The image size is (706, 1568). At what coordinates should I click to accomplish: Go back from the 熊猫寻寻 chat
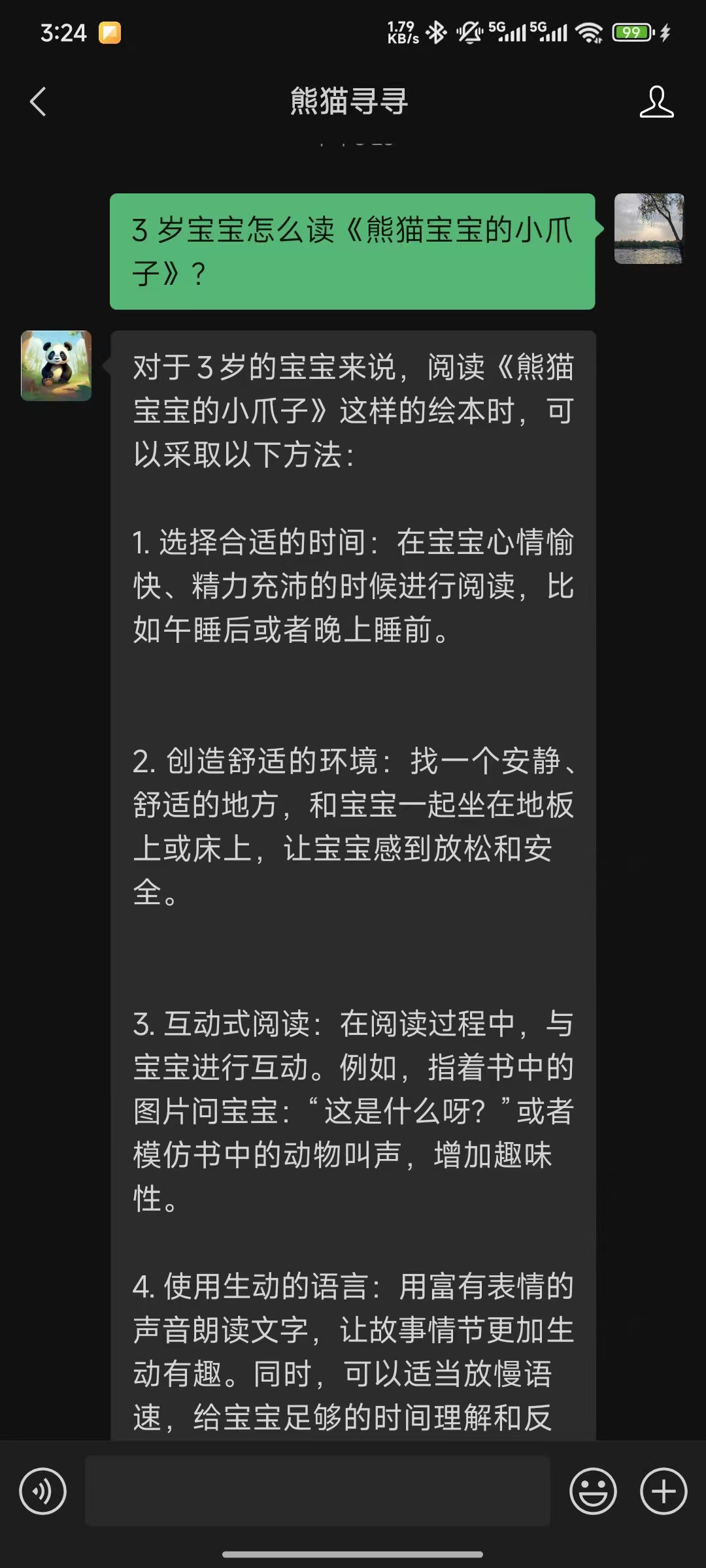click(x=39, y=102)
